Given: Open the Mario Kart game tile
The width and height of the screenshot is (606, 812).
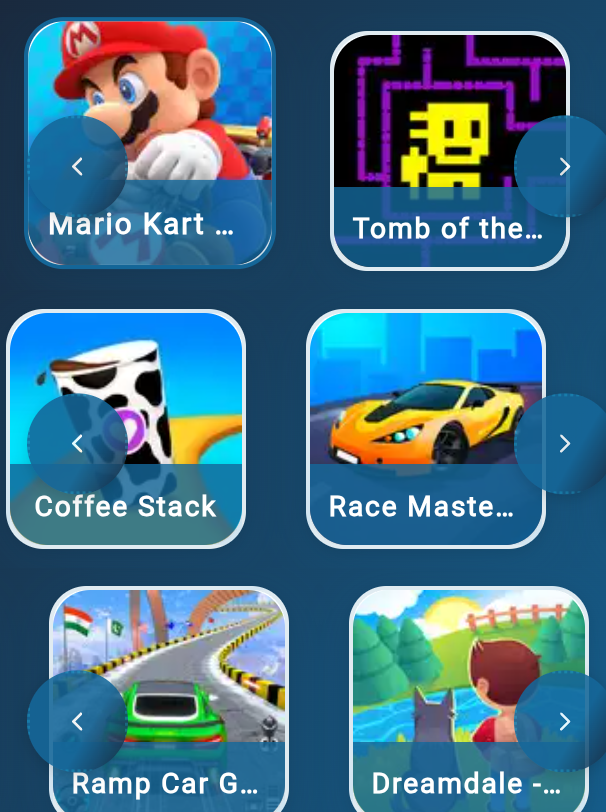Looking at the screenshot, I should pos(180,120).
